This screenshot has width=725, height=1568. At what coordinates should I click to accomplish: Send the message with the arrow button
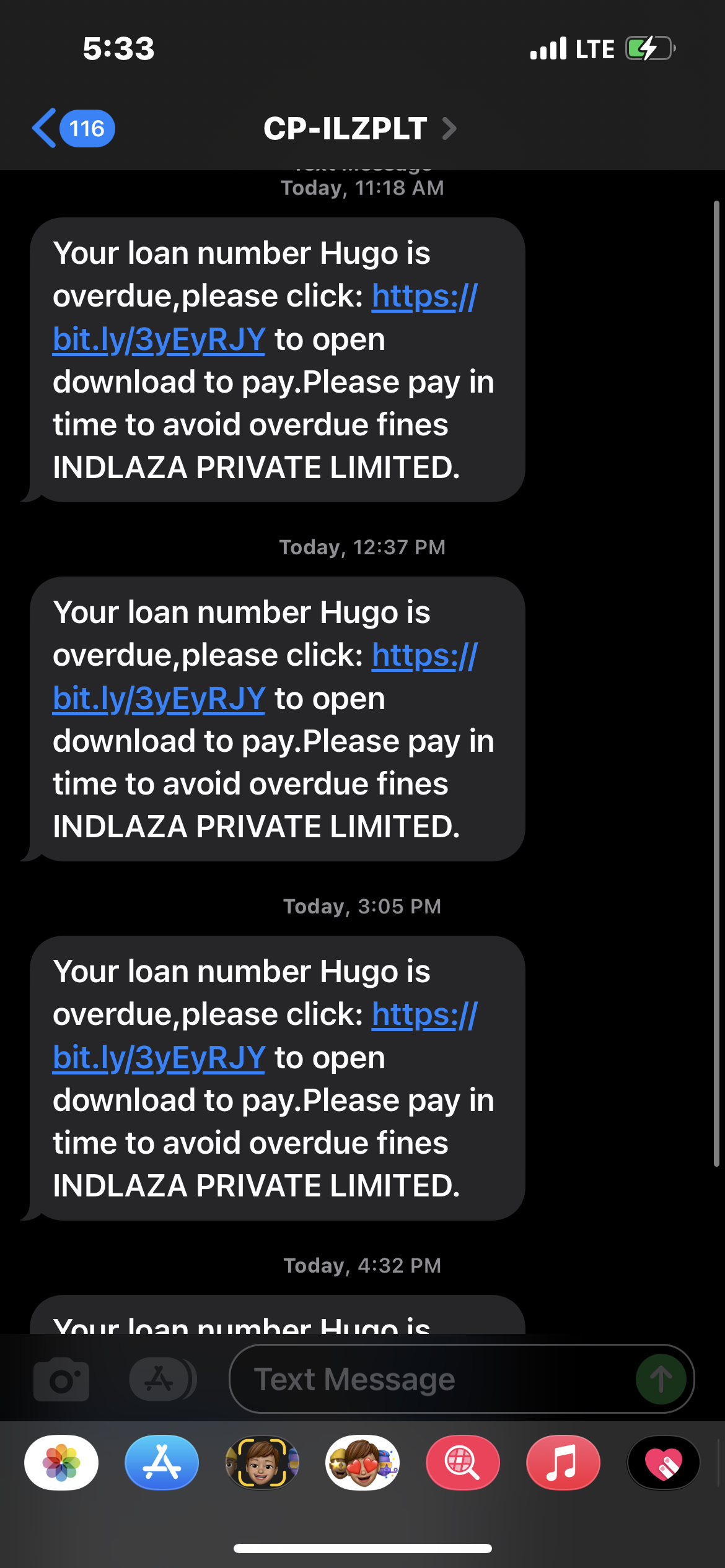[661, 1380]
